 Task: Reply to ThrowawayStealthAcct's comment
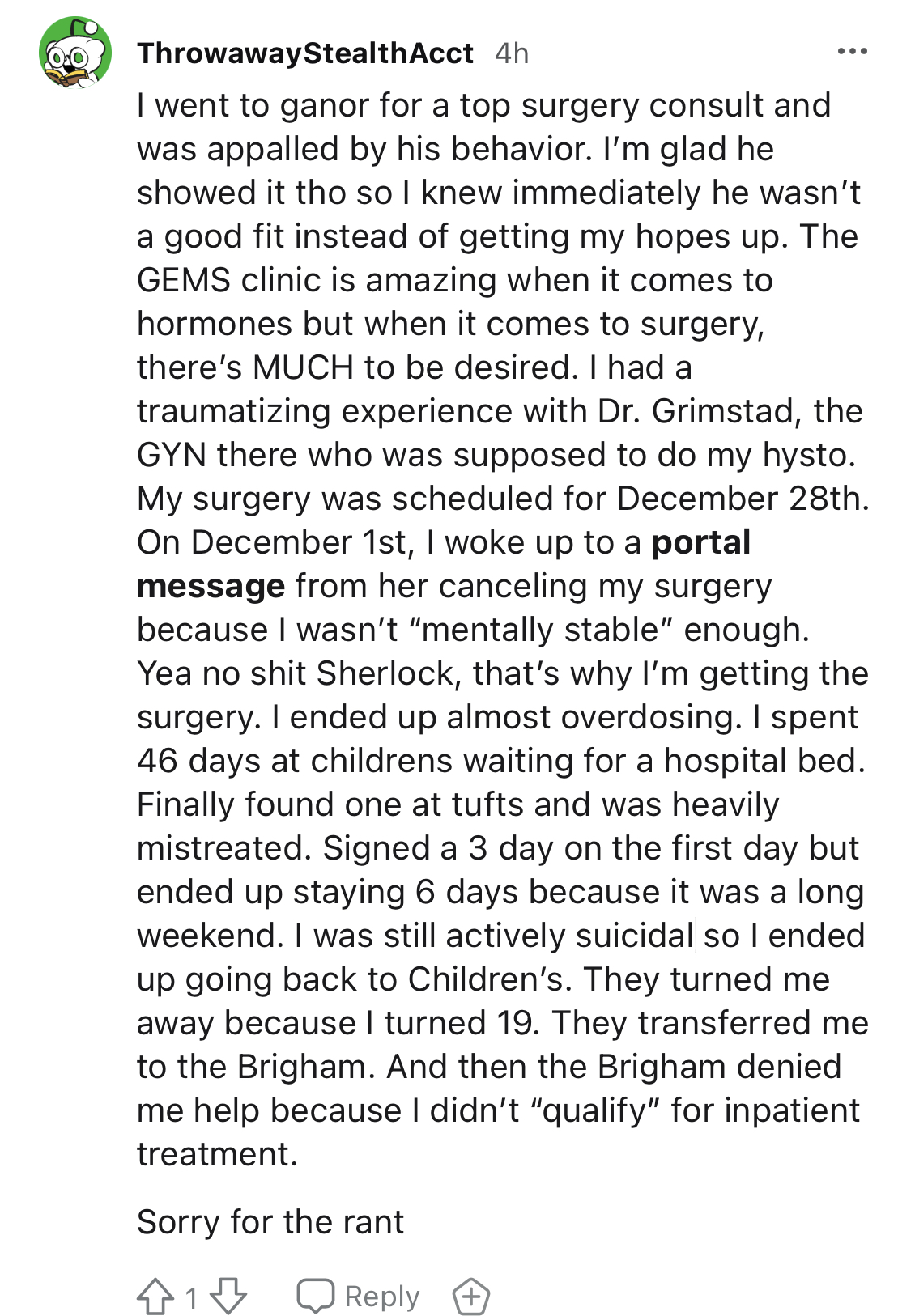pyautogui.click(x=359, y=1297)
